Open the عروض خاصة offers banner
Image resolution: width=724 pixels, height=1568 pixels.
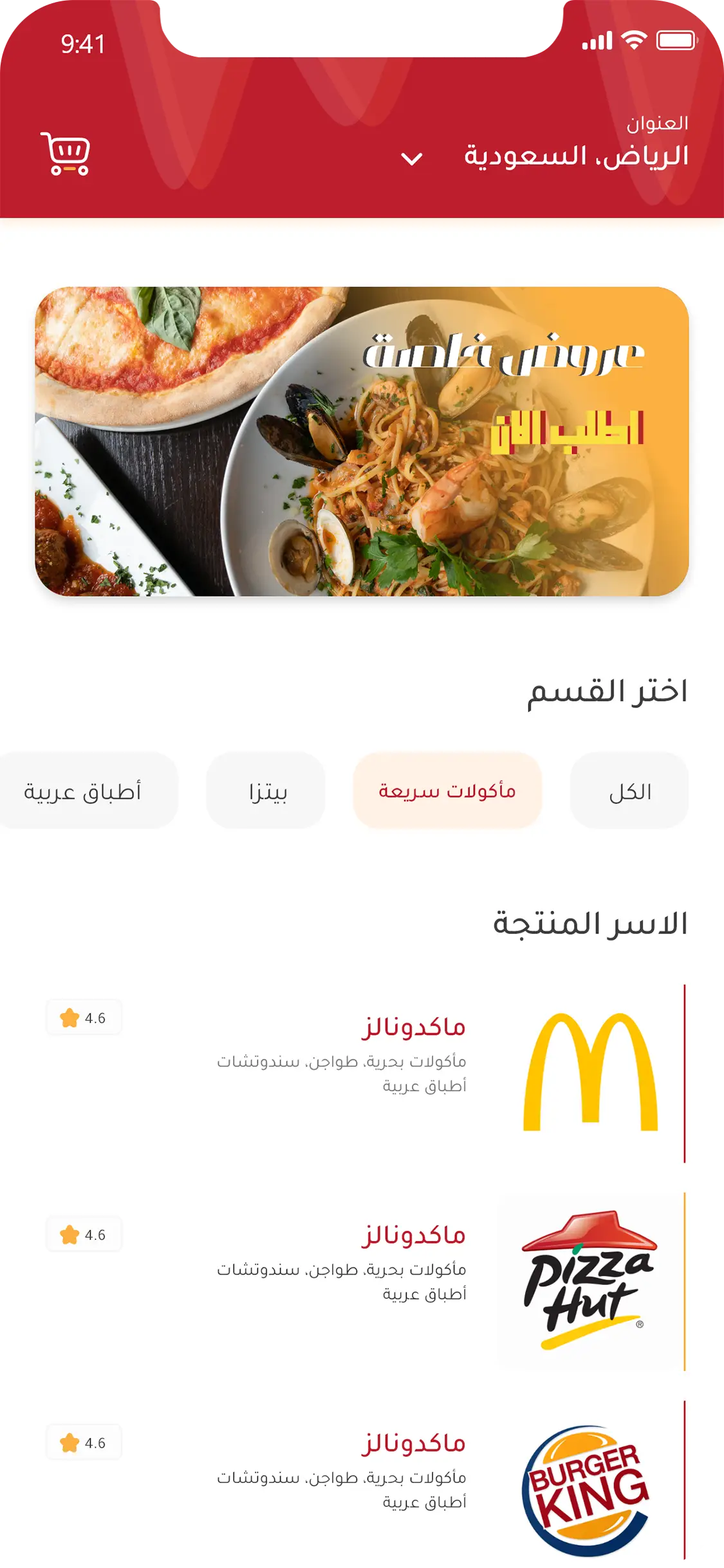(362, 442)
